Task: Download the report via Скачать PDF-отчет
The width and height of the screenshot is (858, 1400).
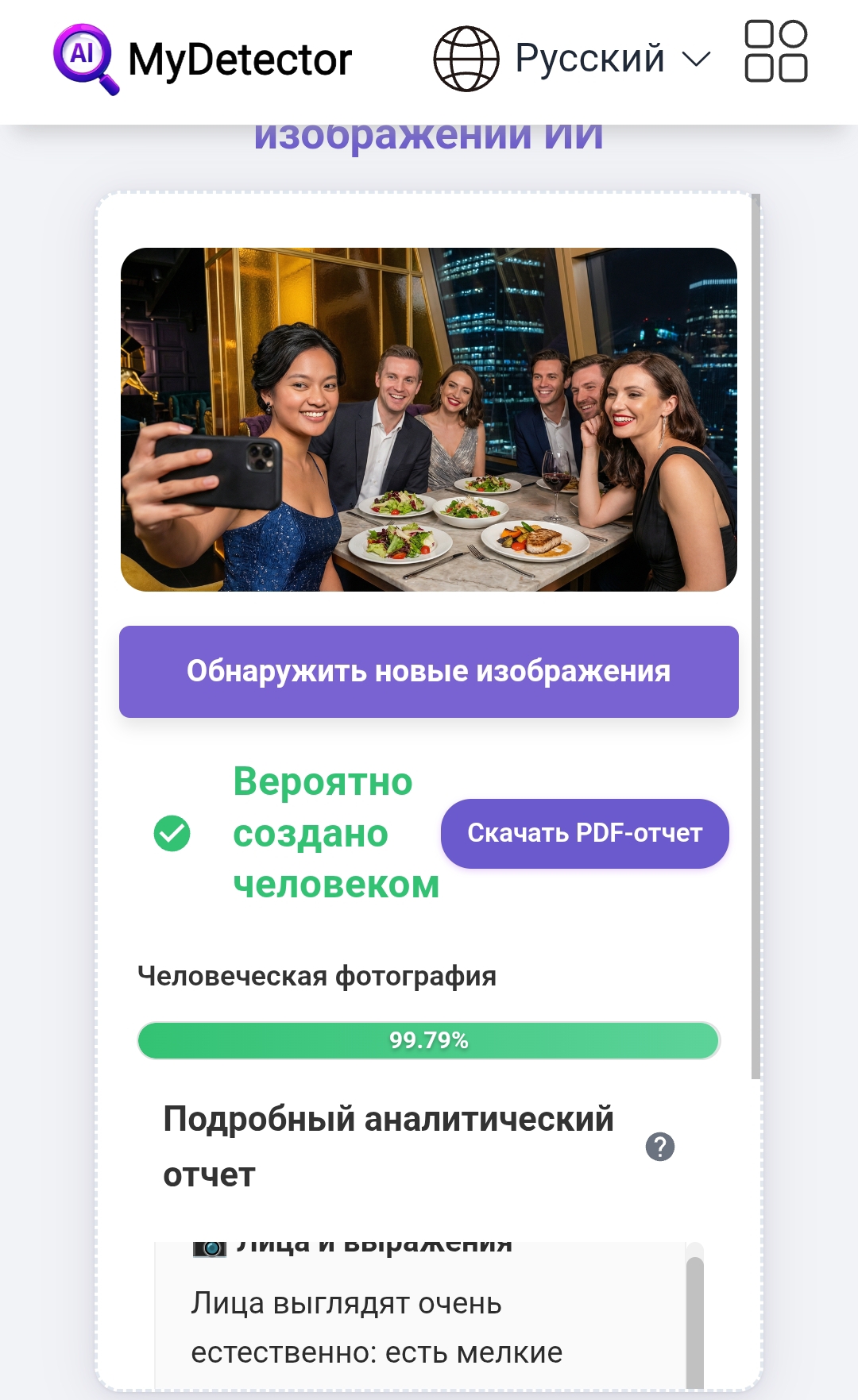Action: coord(585,833)
